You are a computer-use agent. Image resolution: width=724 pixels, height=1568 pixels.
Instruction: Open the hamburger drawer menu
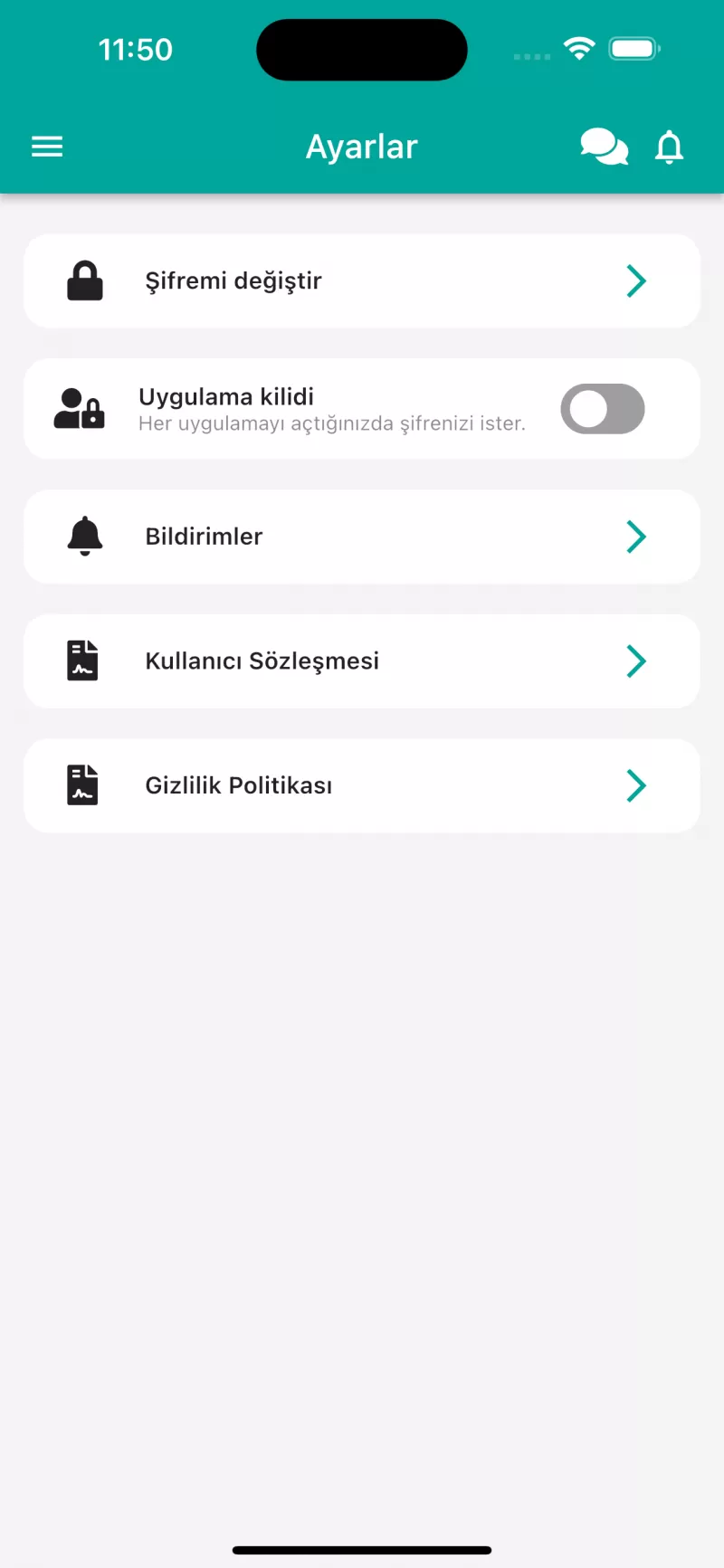pyautogui.click(x=47, y=147)
